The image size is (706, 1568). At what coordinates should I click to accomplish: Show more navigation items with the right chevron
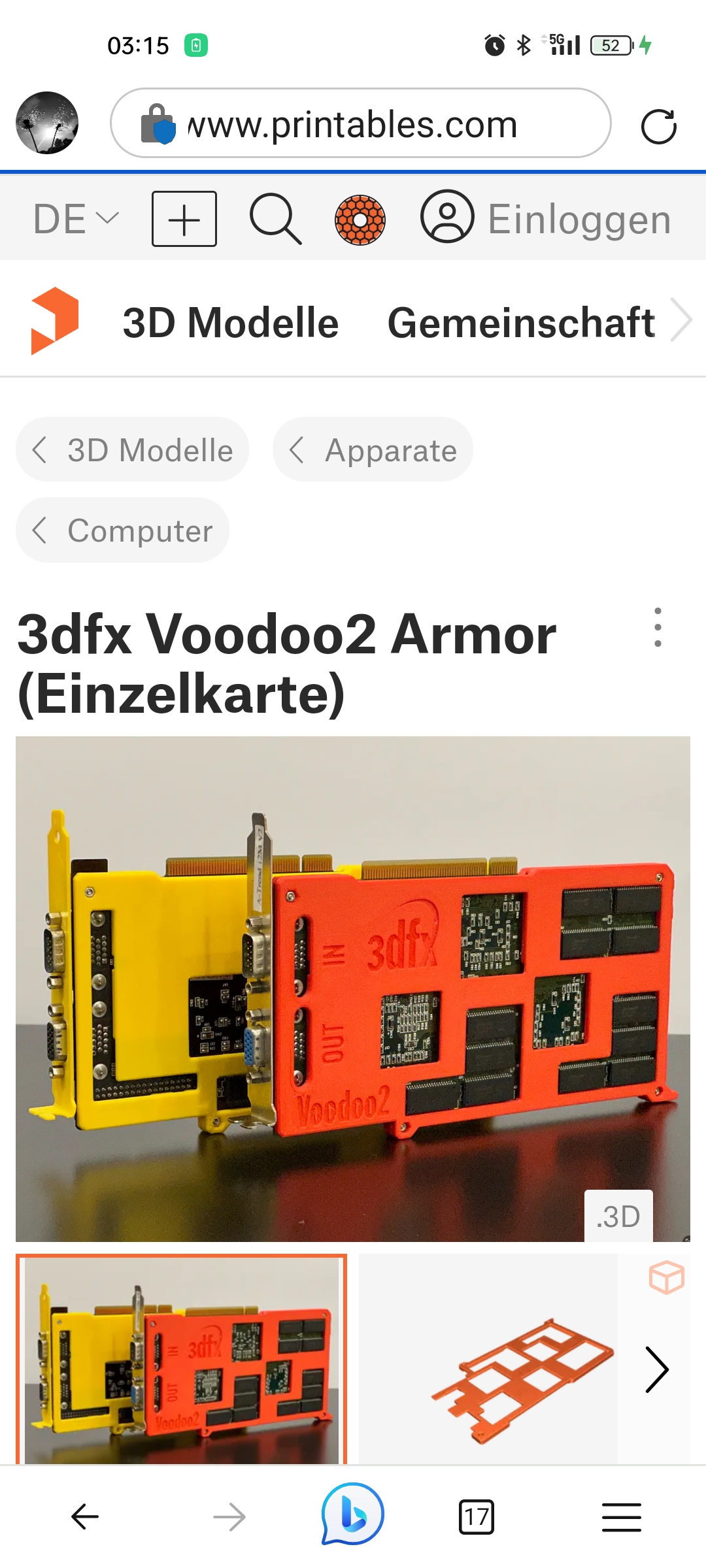tap(681, 320)
